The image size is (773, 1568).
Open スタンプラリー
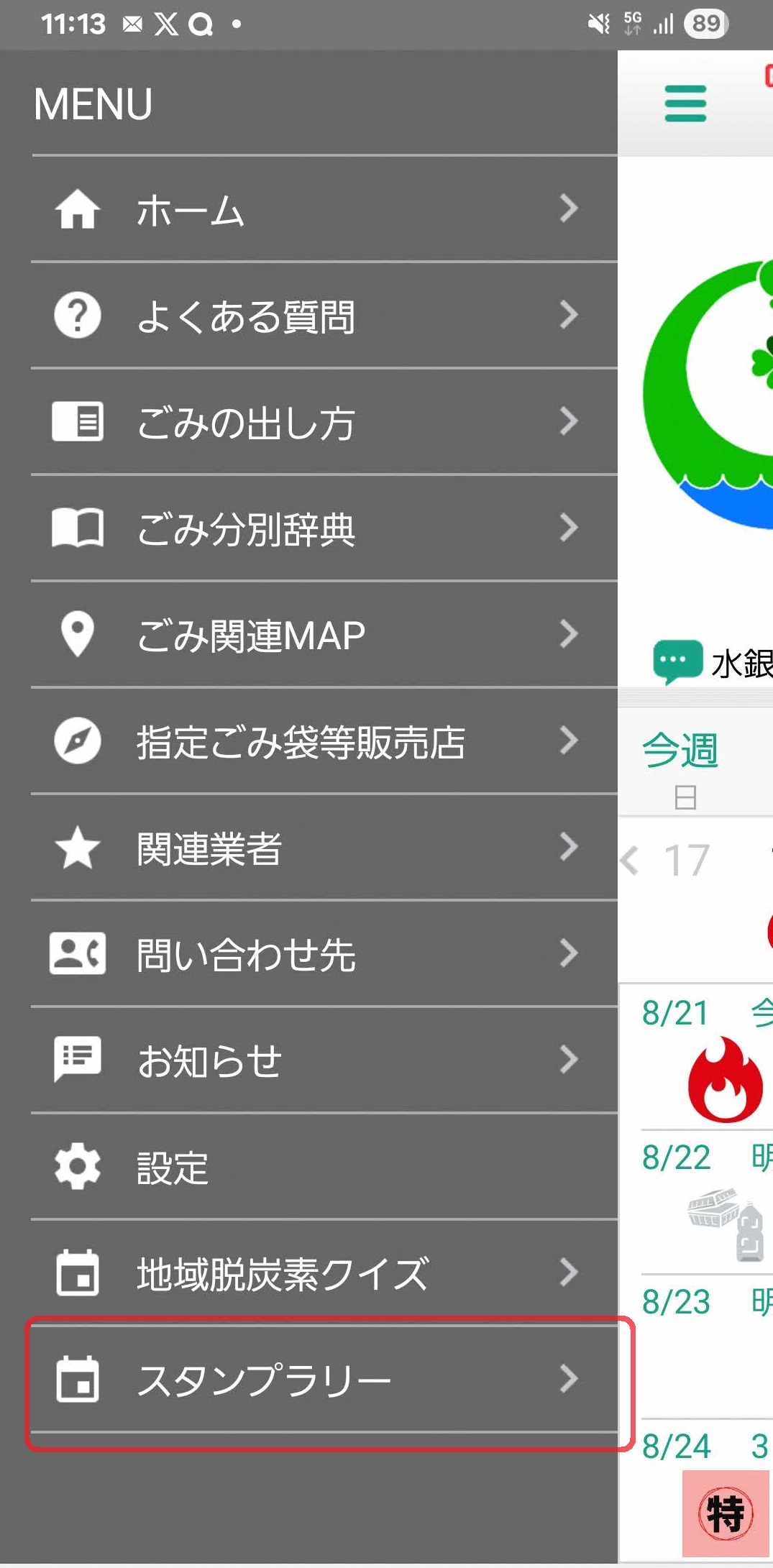324,1380
